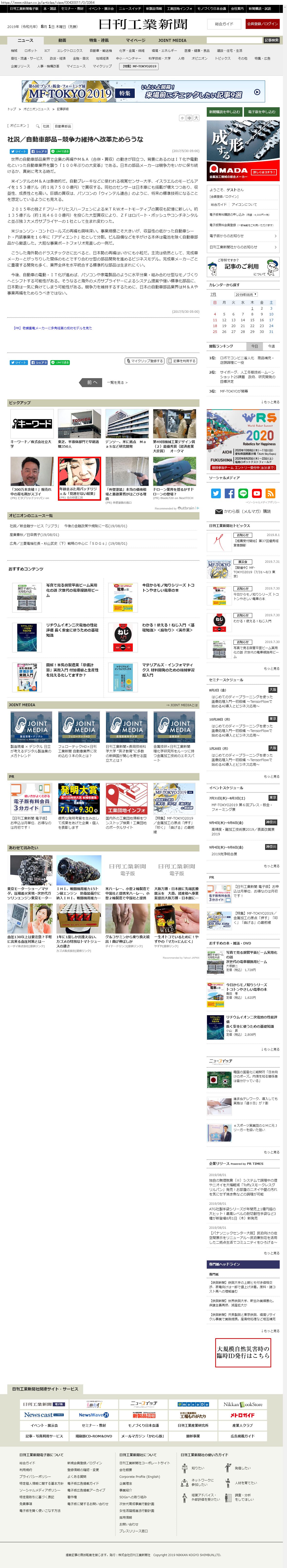The image size is (287, 1568).
Task: Open the Facebook social media icon
Action: tap(230, 493)
